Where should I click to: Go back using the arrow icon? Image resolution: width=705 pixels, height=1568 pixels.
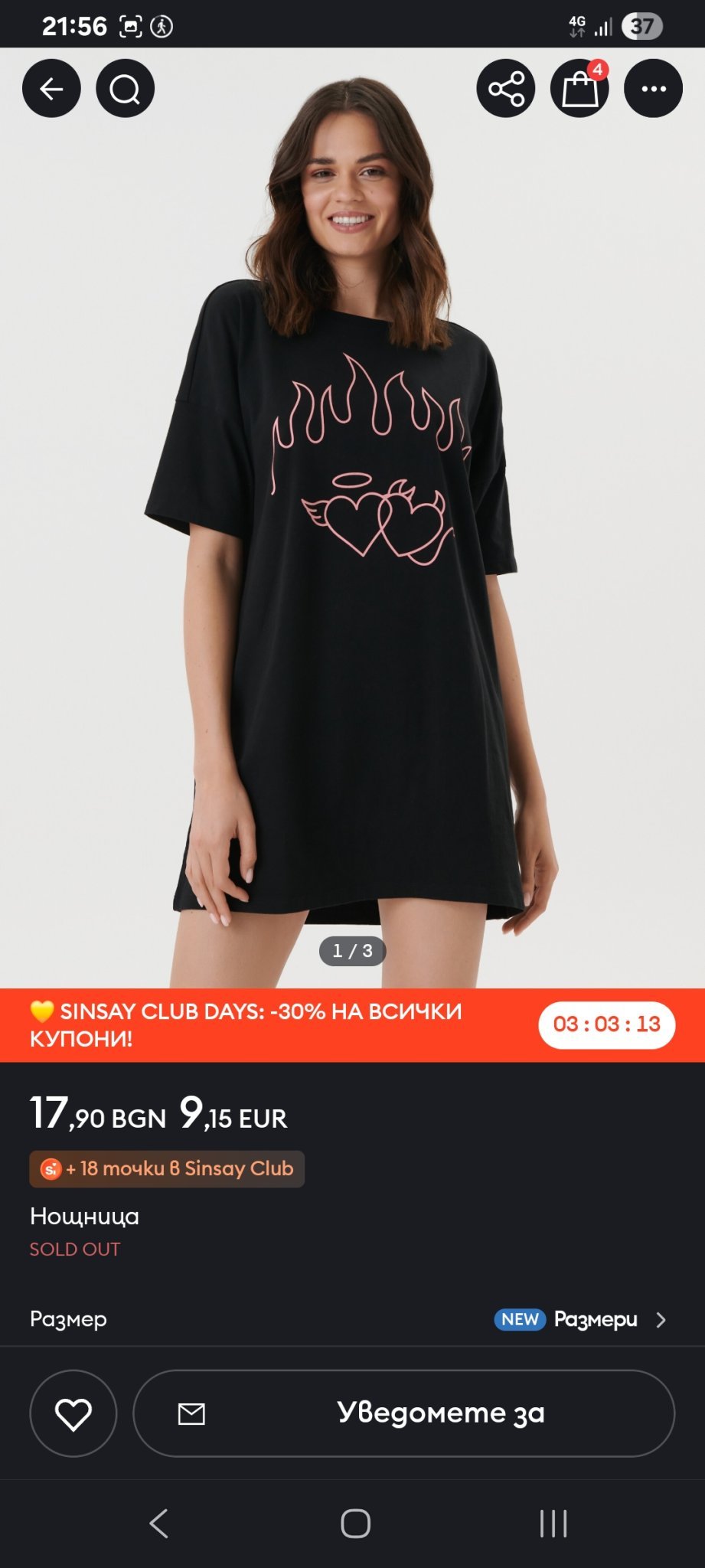[x=51, y=89]
